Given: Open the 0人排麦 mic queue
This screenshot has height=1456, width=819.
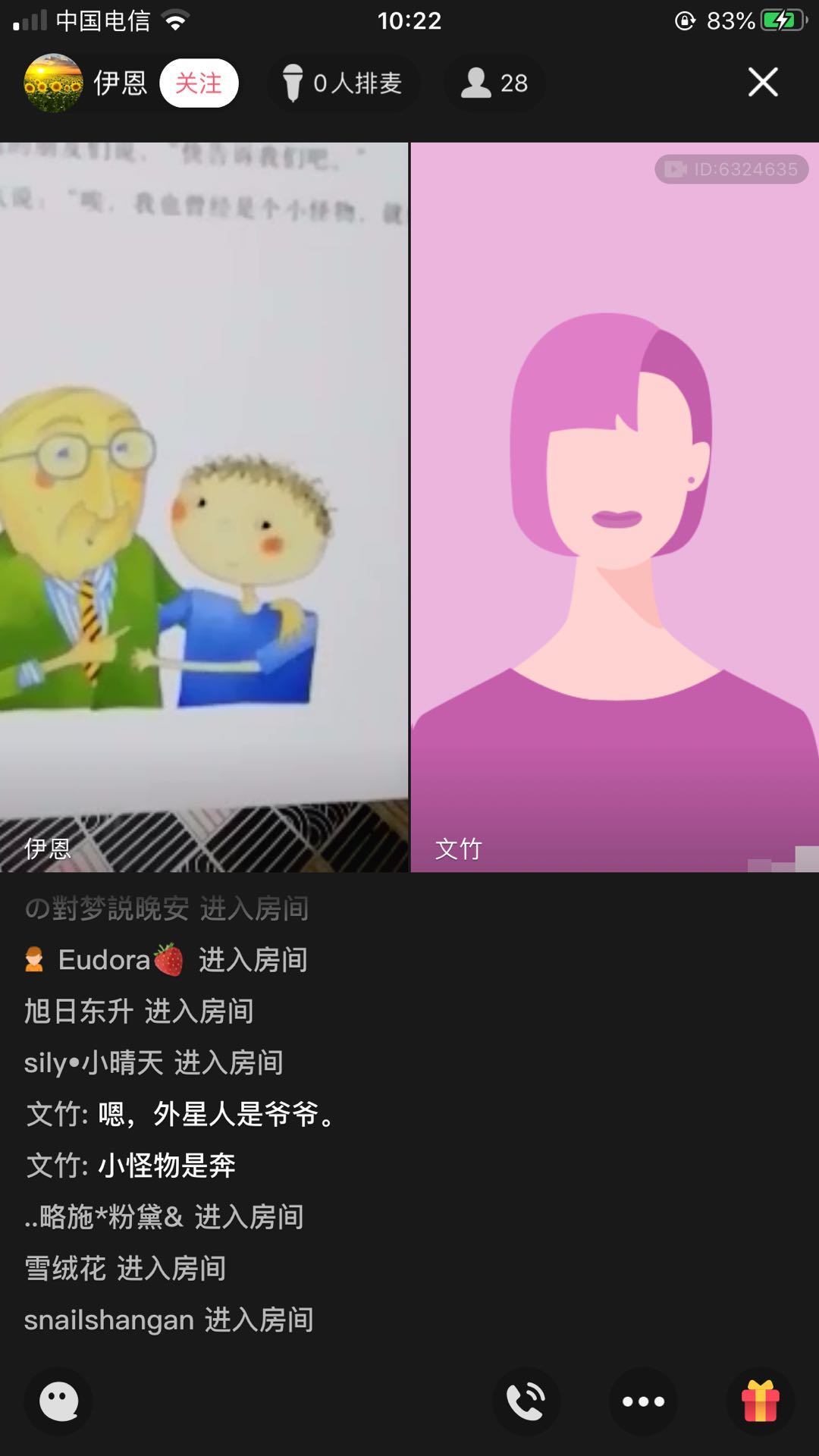Looking at the screenshot, I should click(x=343, y=83).
